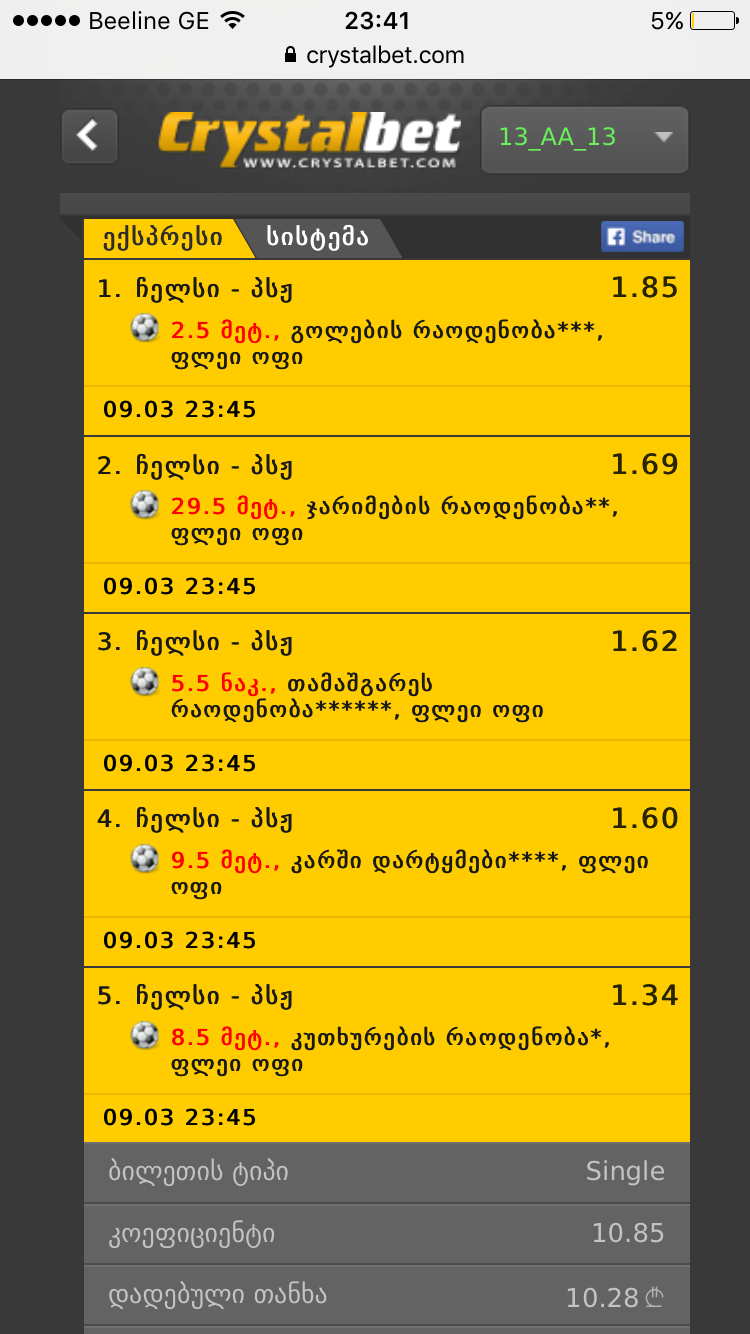Screen dimensions: 750x1334
Task: Switch to the სისტემა tab
Action: tap(317, 237)
